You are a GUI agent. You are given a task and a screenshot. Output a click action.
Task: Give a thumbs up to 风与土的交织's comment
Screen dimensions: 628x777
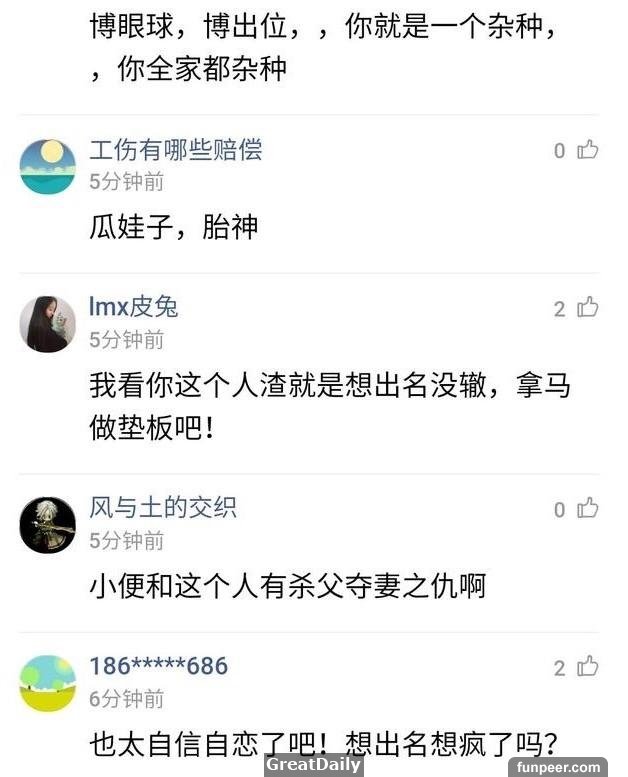(587, 509)
